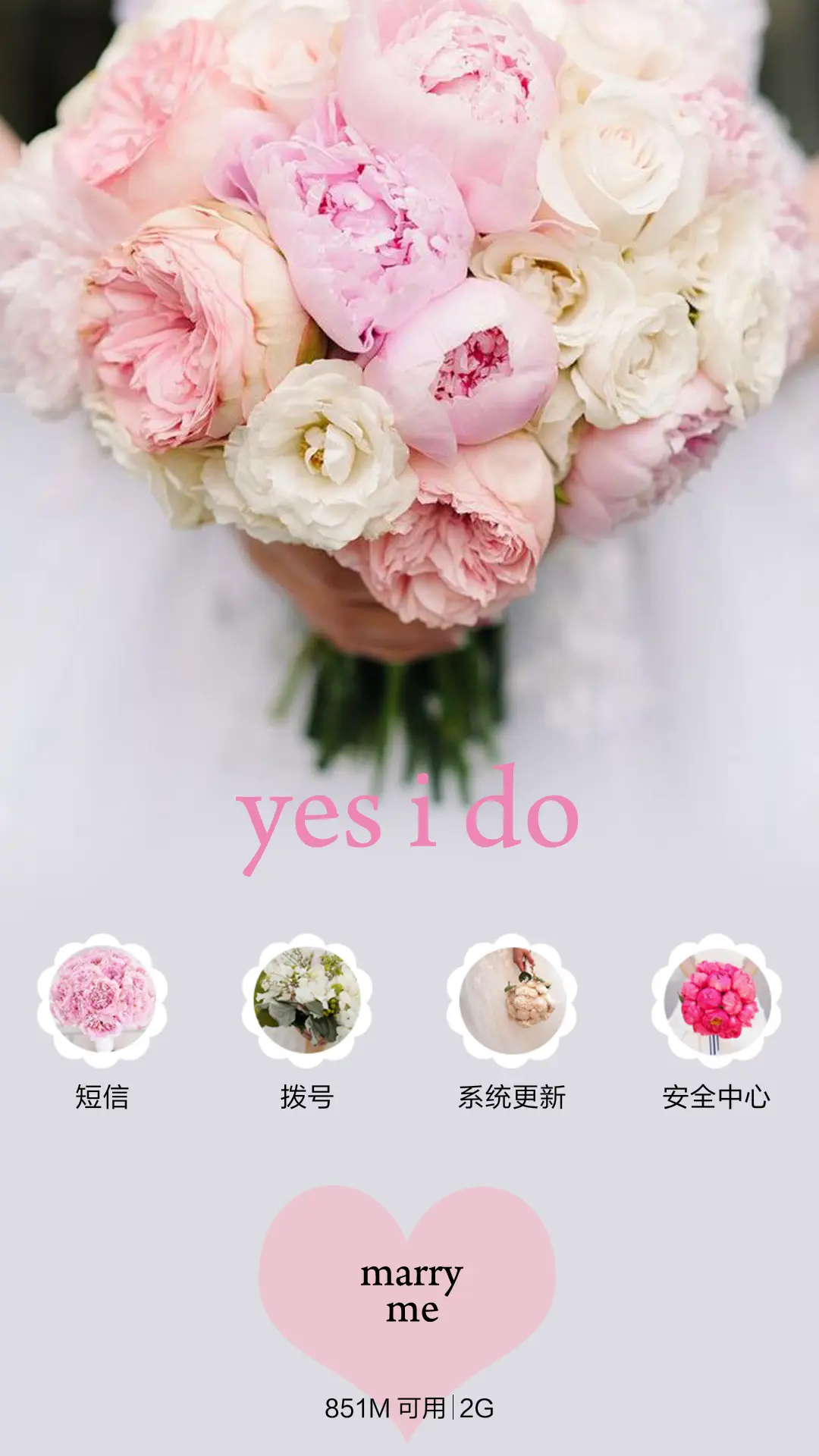The width and height of the screenshot is (819, 1456).
Task: Open the 短信 messaging app
Action: click(x=102, y=1001)
